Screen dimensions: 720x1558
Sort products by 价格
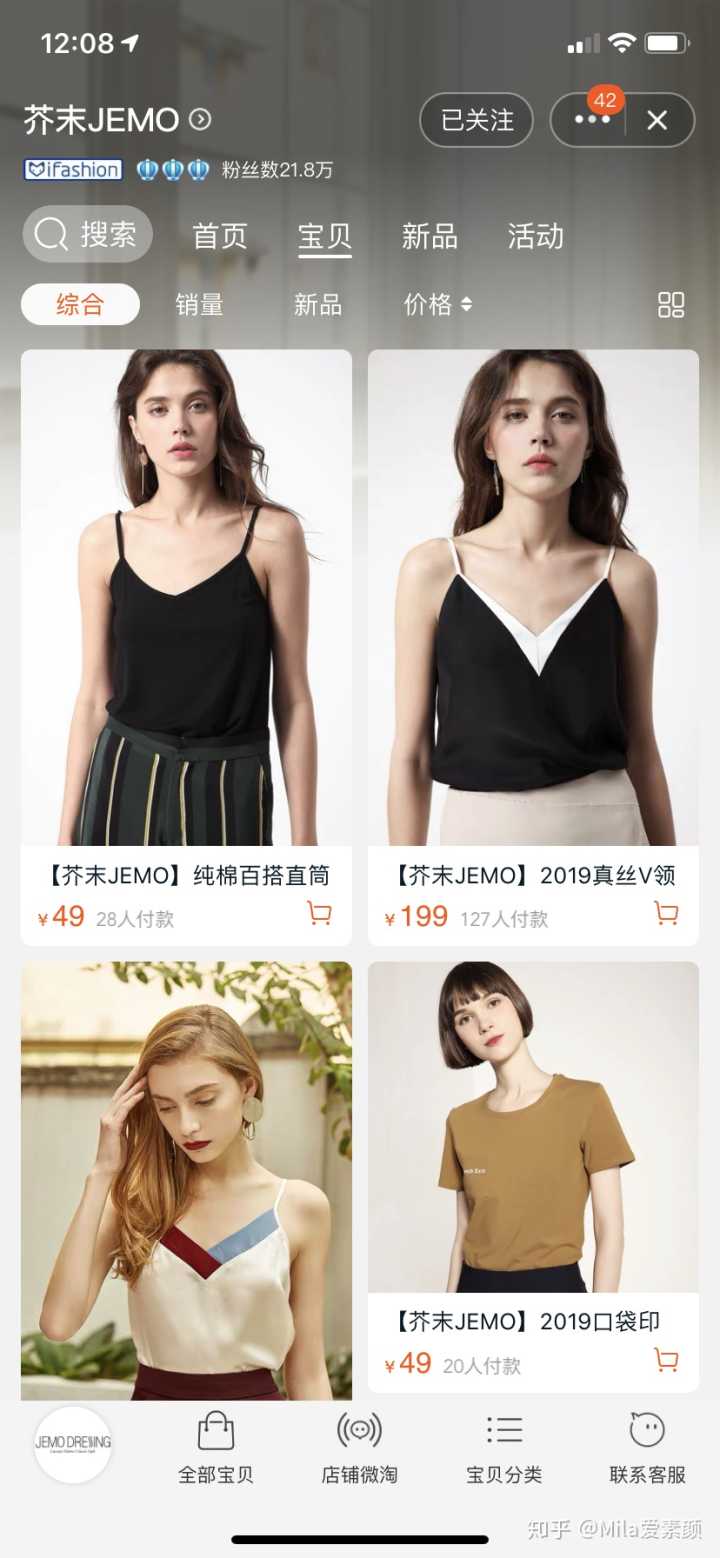(x=438, y=305)
